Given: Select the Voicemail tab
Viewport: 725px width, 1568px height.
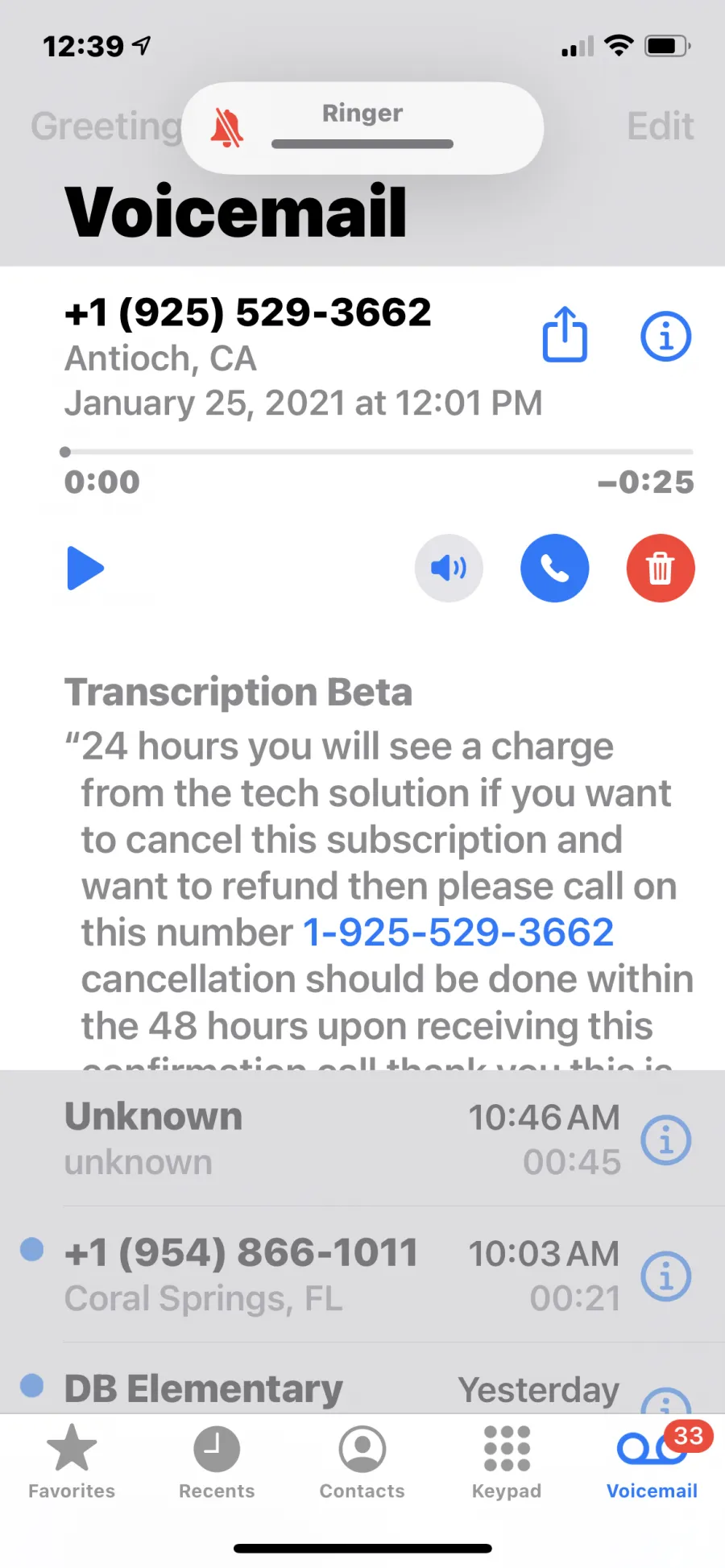Looking at the screenshot, I should click(x=652, y=1462).
